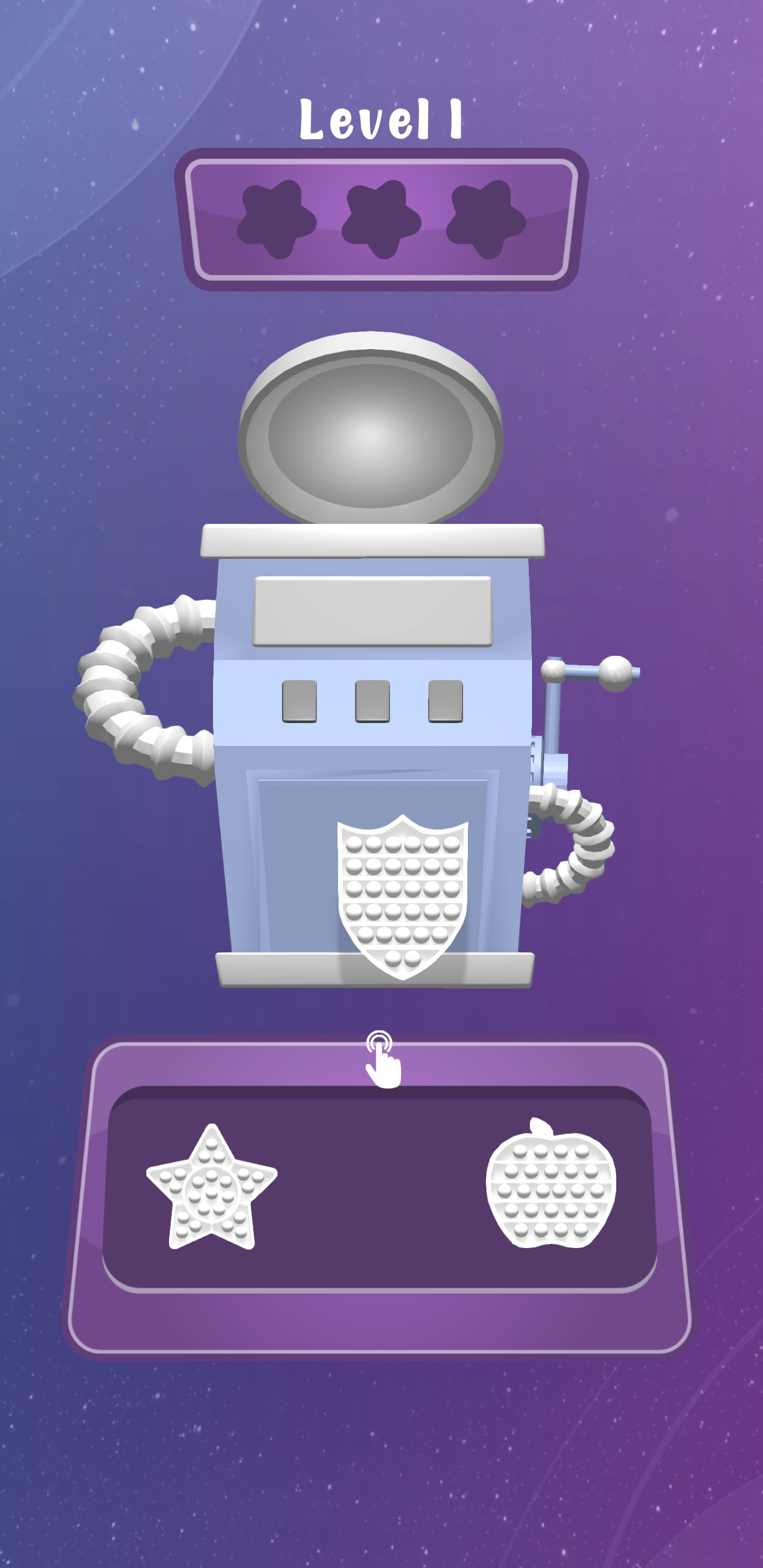Select the star-shaped pop-it toy
763x1568 pixels.
(211, 1187)
